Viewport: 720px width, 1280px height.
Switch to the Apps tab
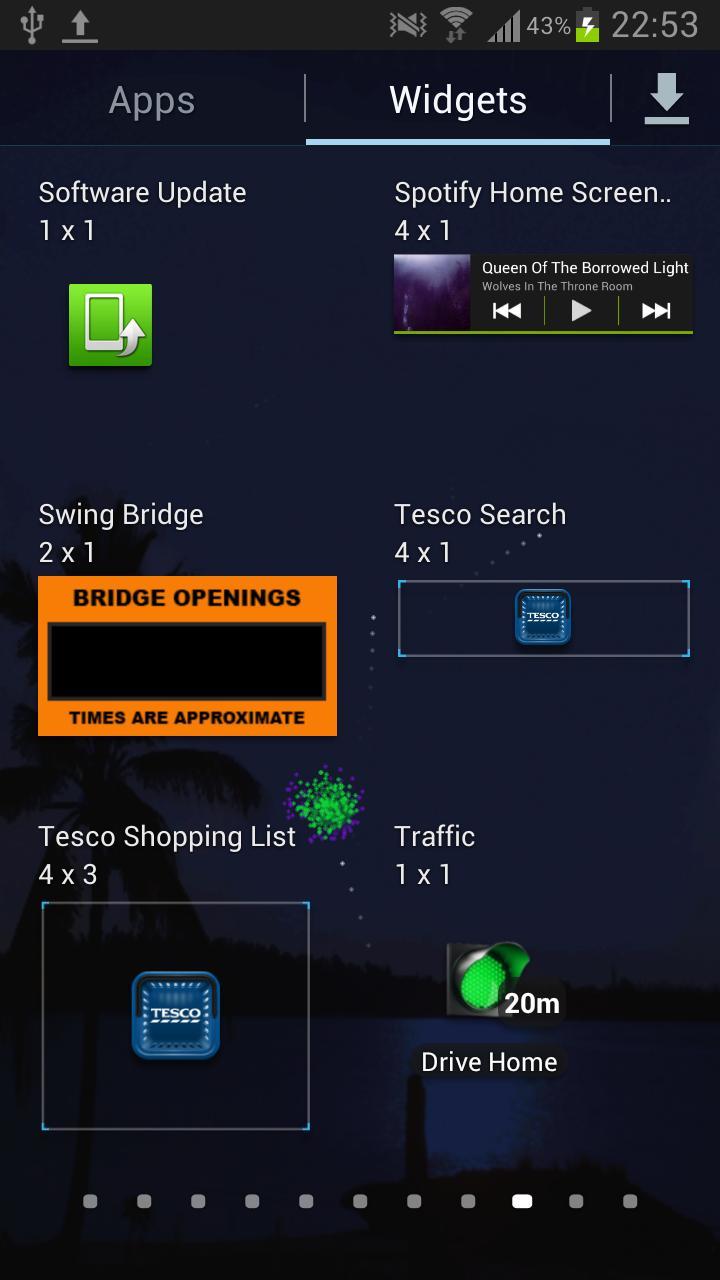152,101
